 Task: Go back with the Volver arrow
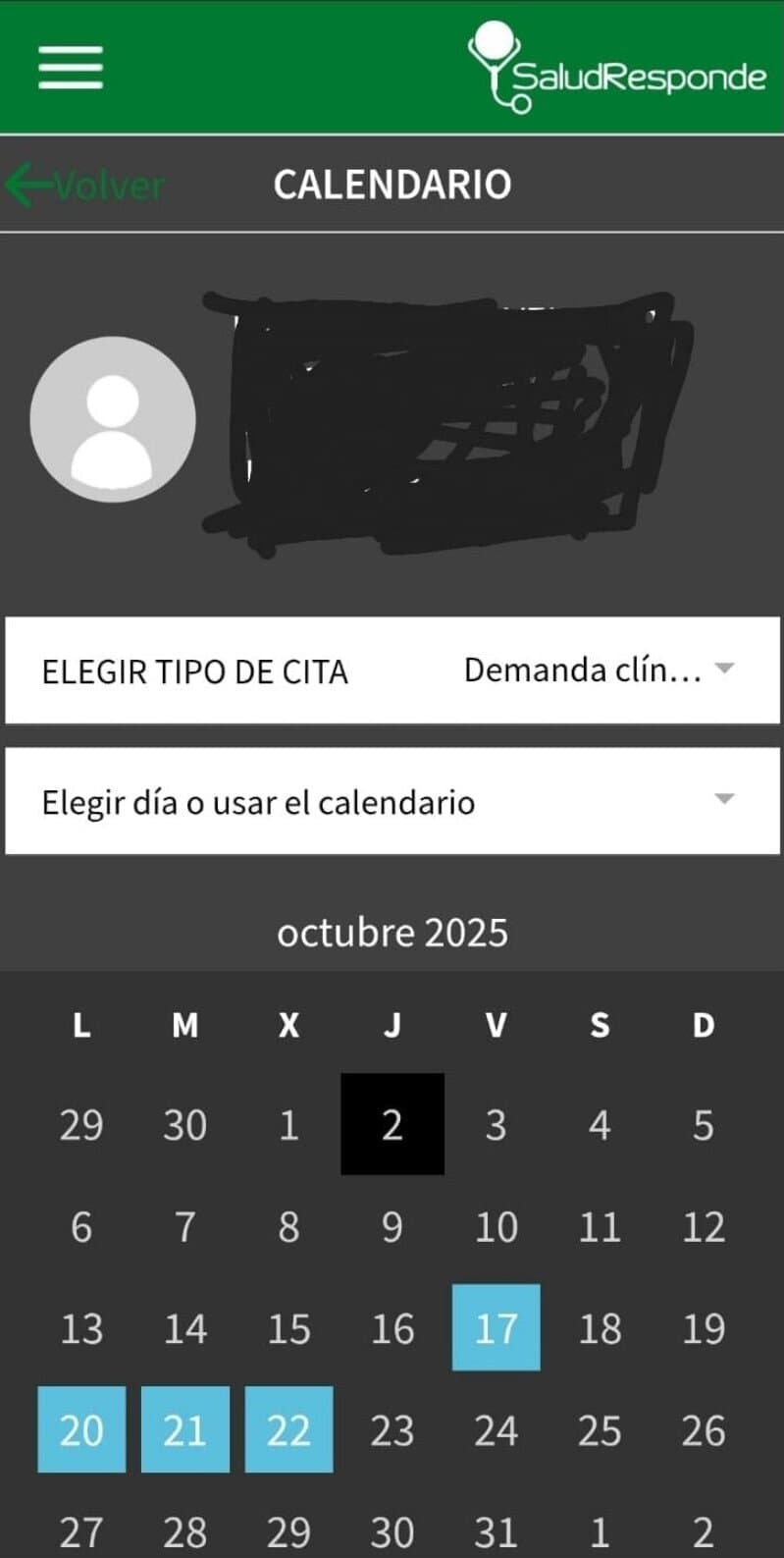point(85,185)
